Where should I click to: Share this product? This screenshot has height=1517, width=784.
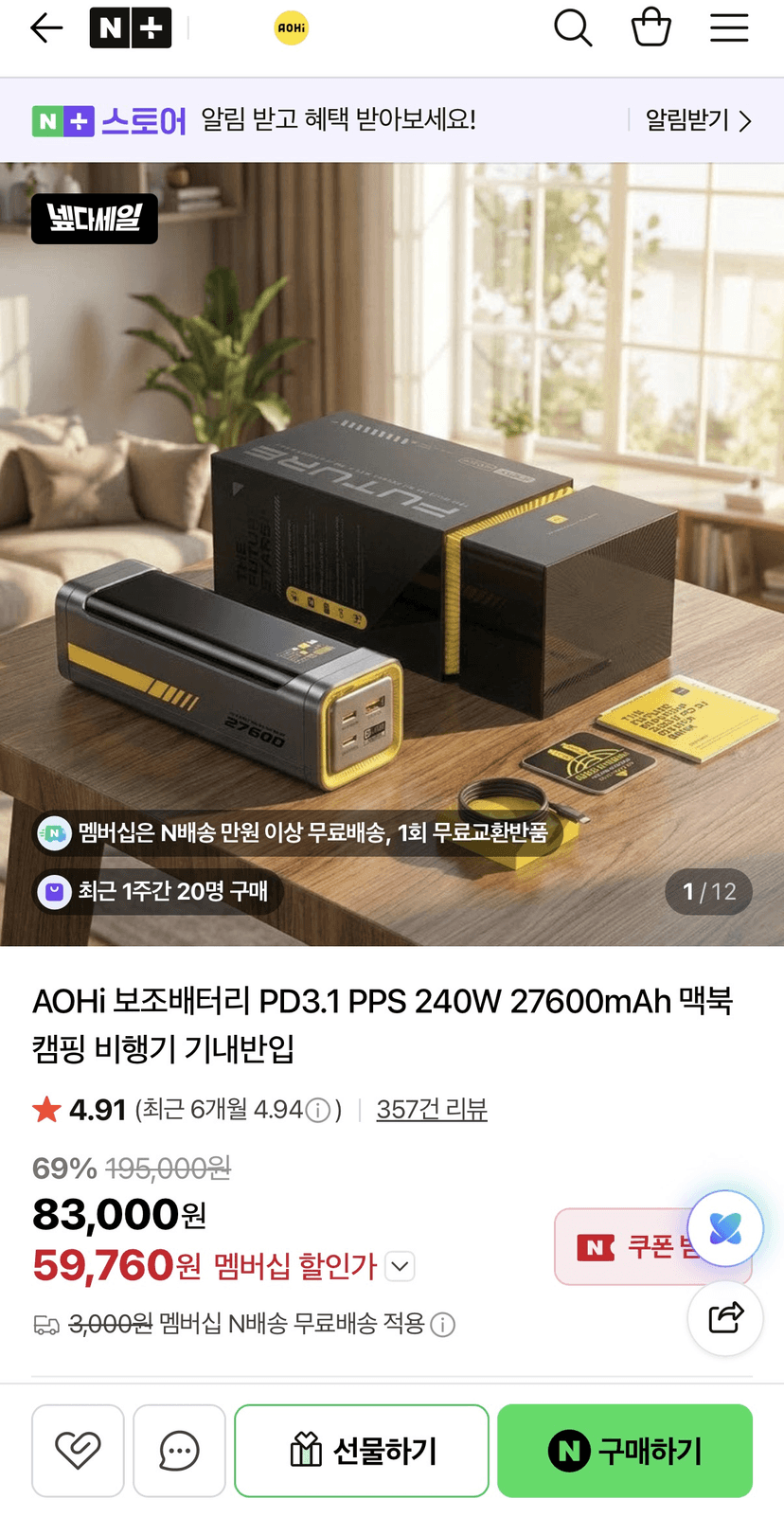tap(725, 1318)
